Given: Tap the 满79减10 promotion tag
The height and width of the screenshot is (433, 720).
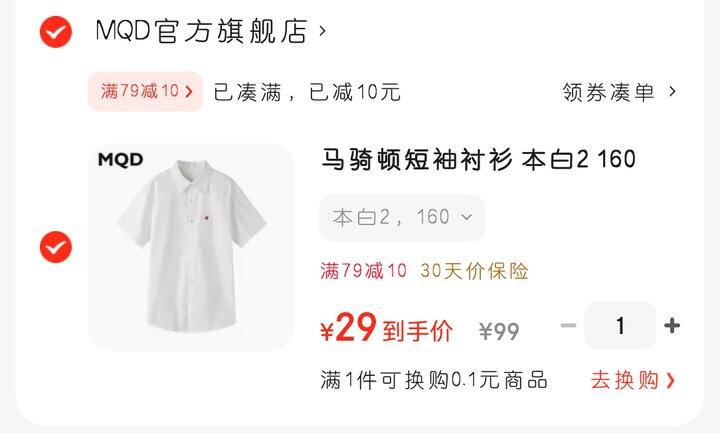Looking at the screenshot, I should (x=146, y=92).
